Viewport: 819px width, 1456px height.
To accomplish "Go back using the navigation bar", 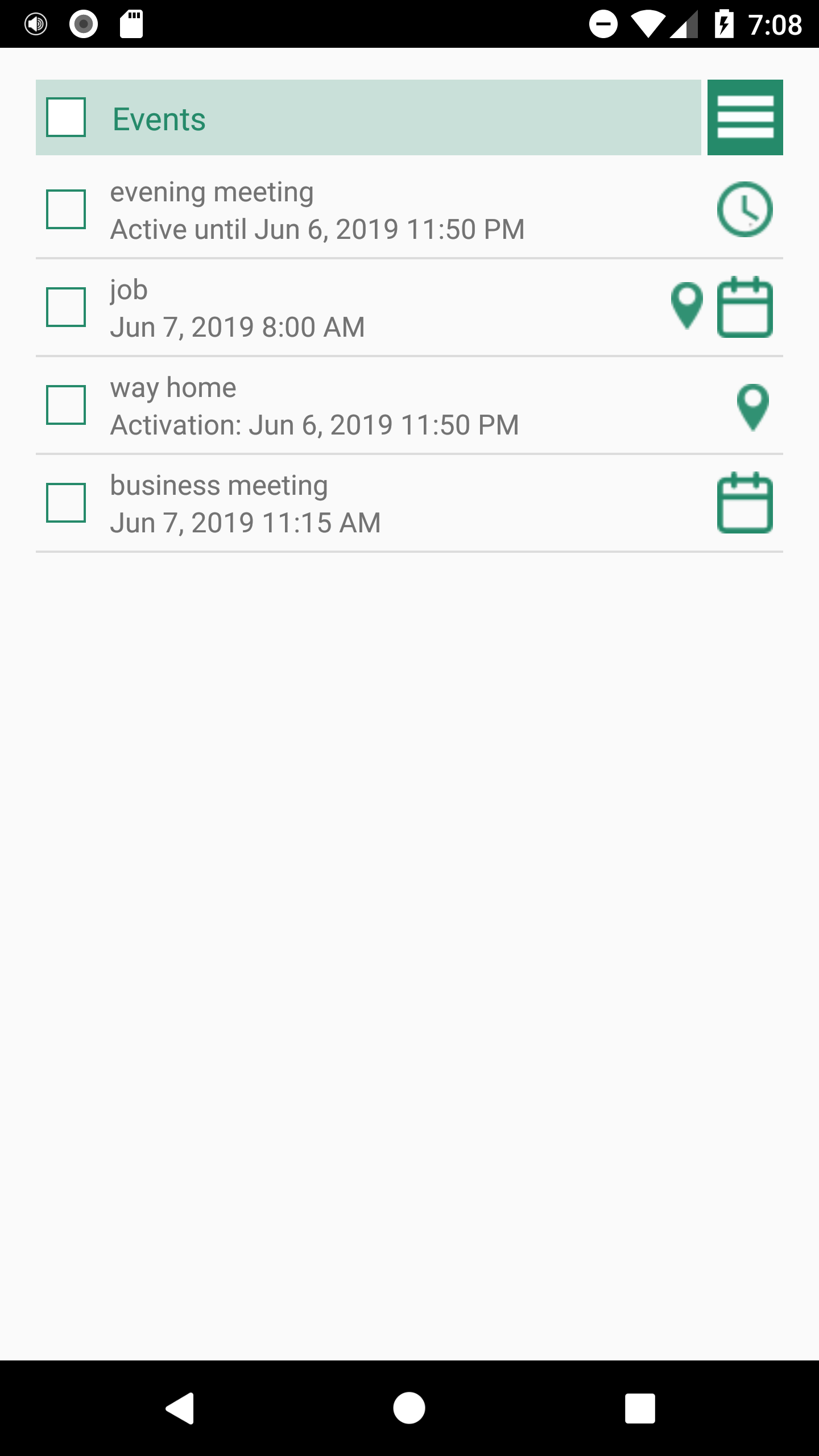I will pos(181,1408).
